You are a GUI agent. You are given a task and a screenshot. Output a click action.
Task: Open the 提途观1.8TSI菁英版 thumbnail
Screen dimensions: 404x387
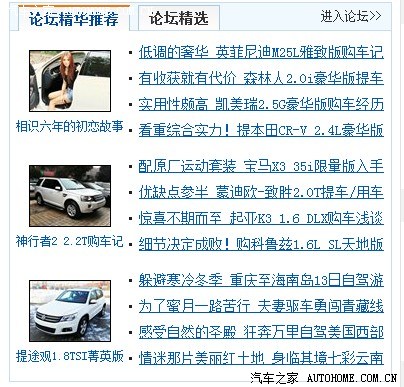[x=70, y=311]
